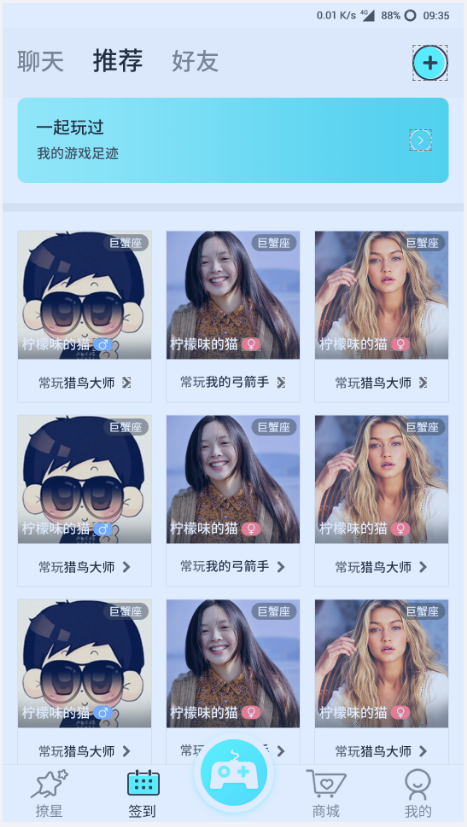Switch to 签到 check-in in bottom bar
The image size is (467, 827).
tap(142, 793)
